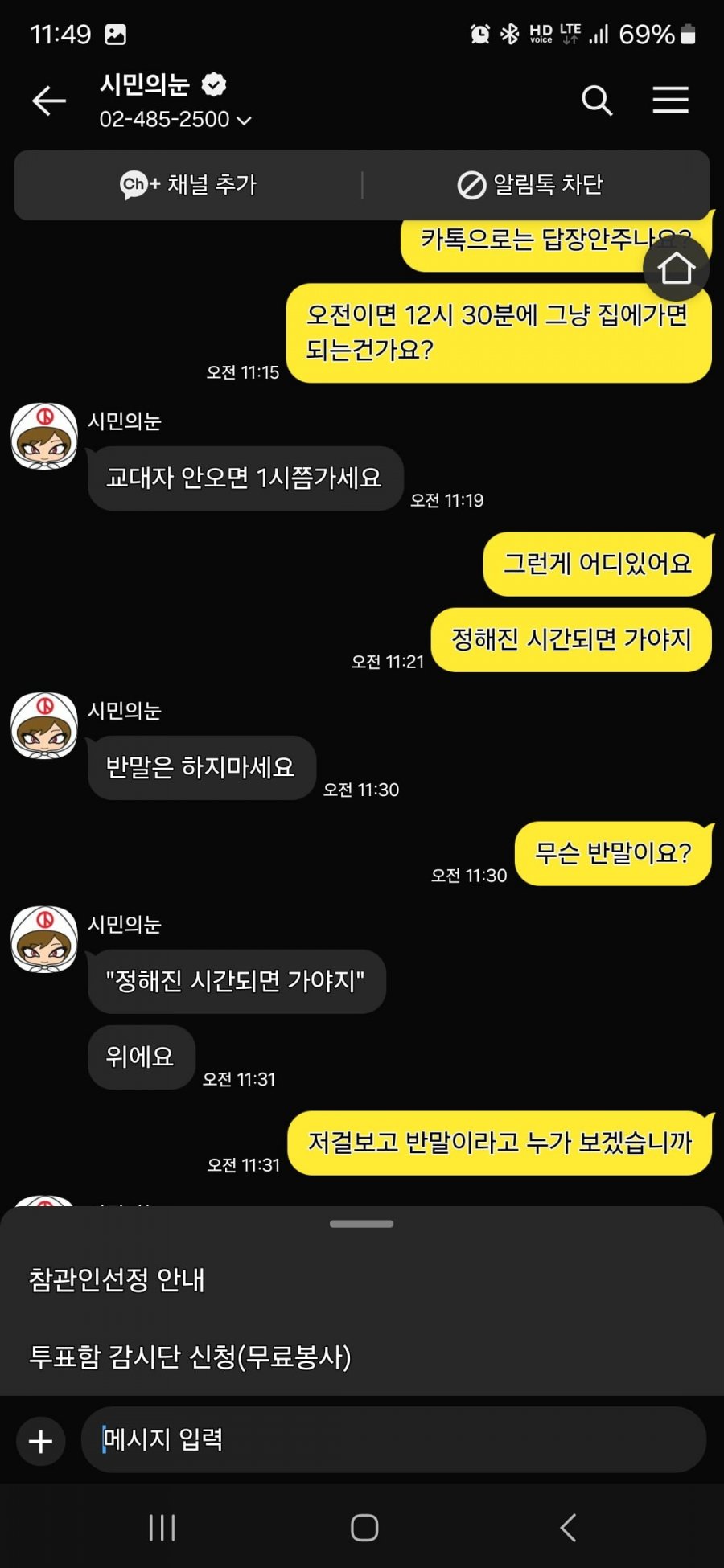Go back from the 시민의눈 chat
The height and width of the screenshot is (1568, 724).
click(48, 101)
